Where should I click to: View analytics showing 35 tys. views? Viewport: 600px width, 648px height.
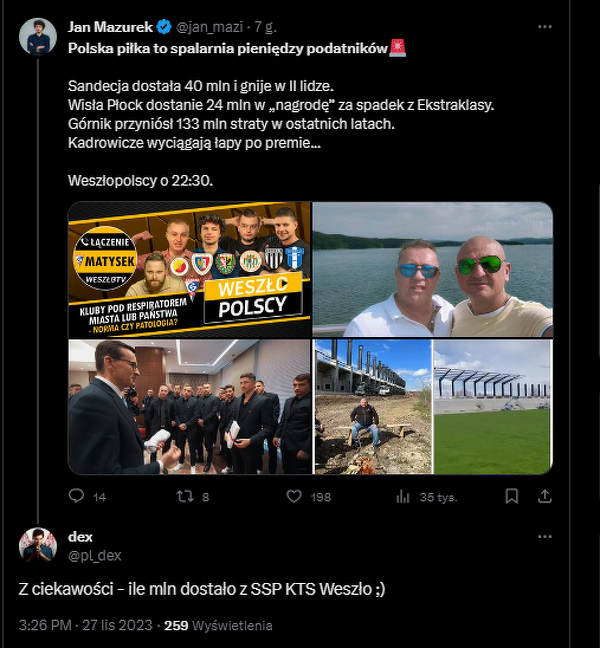click(404, 496)
